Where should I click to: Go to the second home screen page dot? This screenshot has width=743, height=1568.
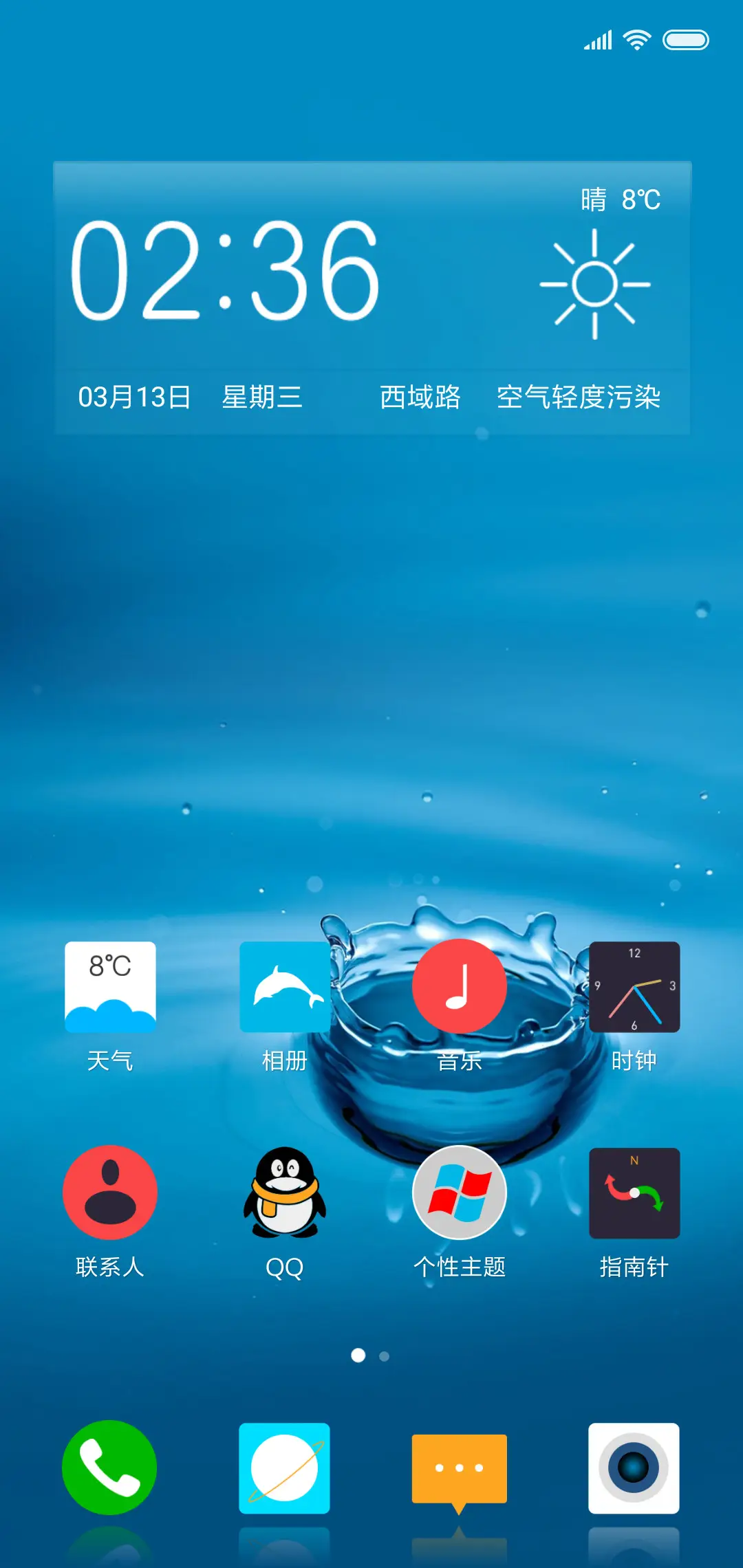coord(385,1356)
